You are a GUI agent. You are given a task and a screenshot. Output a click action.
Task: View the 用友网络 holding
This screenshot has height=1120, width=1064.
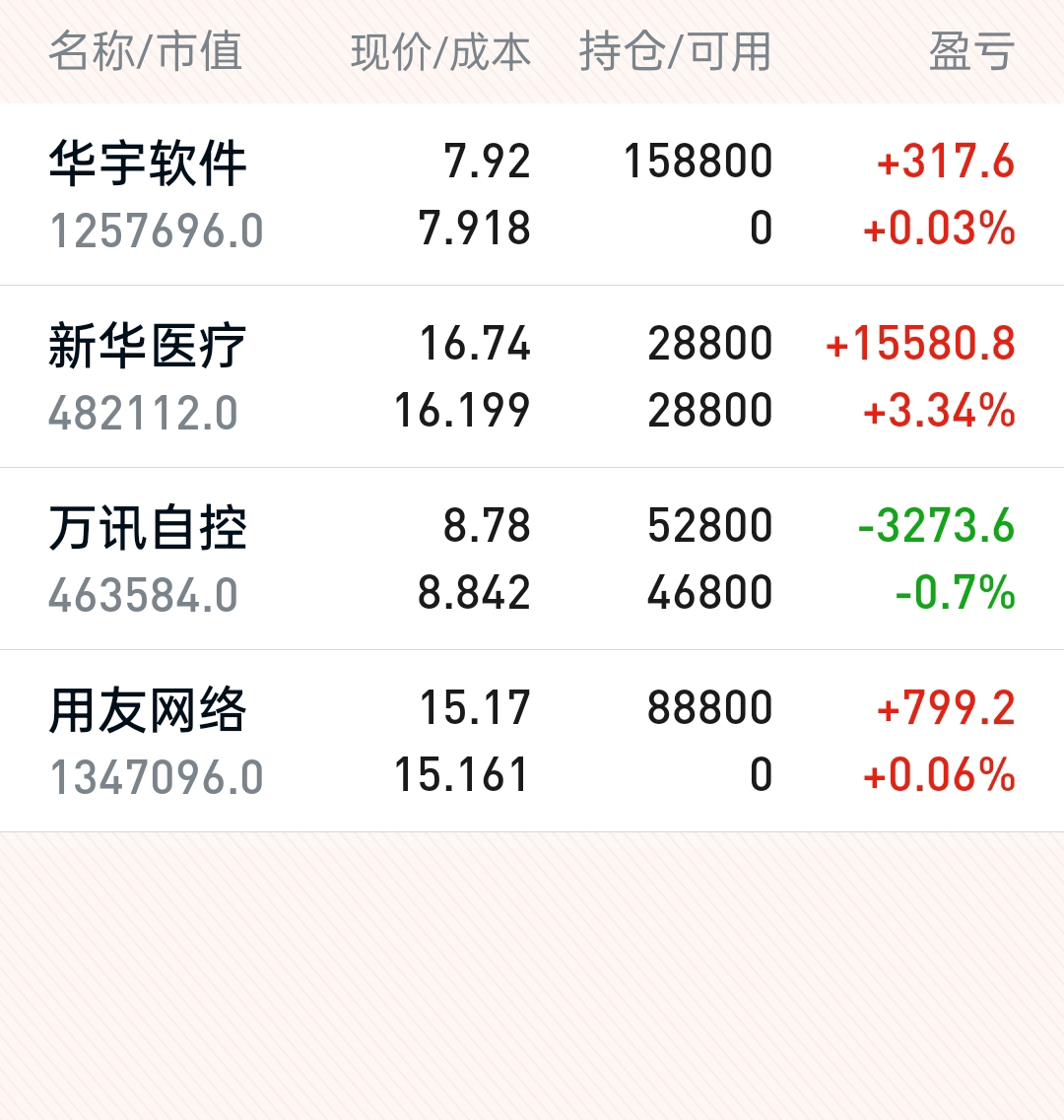pyautogui.click(x=532, y=741)
